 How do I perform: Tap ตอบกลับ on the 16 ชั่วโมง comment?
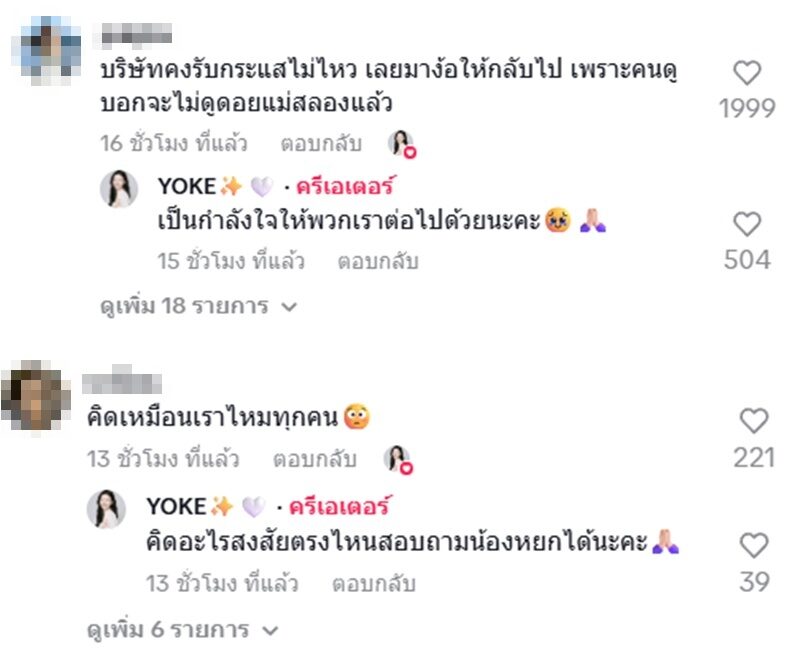tap(320, 143)
